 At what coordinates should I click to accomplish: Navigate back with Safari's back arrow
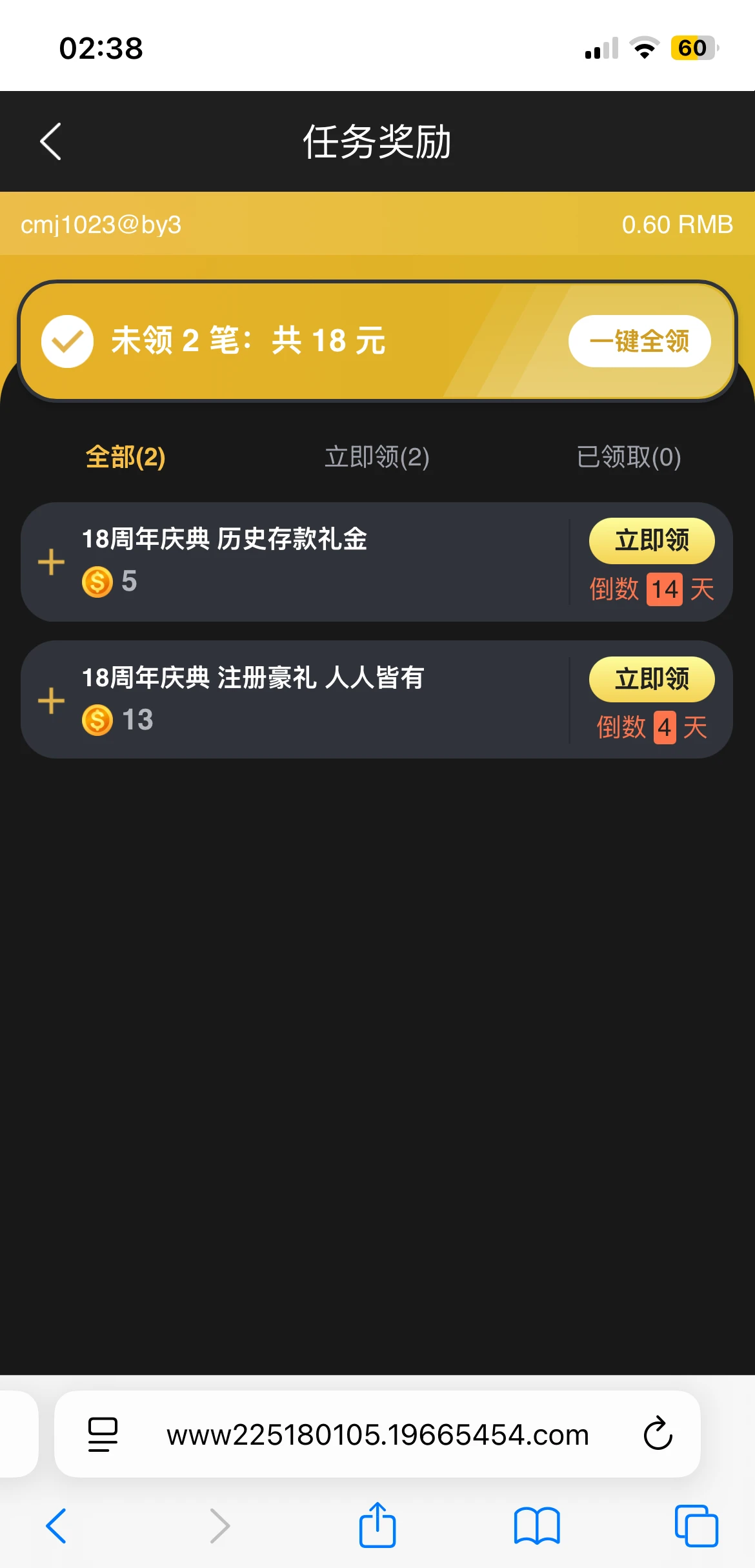(x=57, y=1526)
